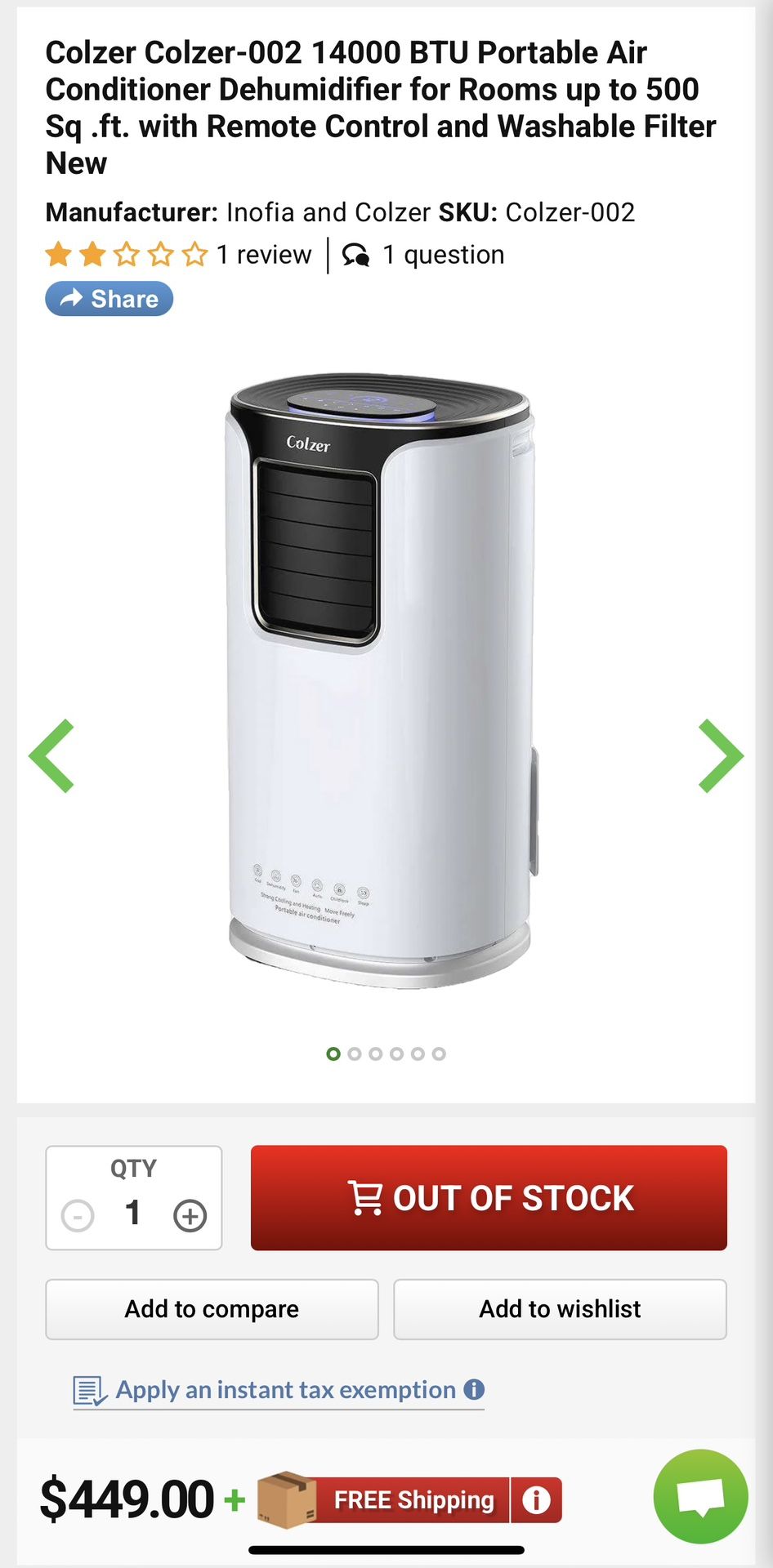
Task: Jump to the last image dot
Action: (x=439, y=1053)
